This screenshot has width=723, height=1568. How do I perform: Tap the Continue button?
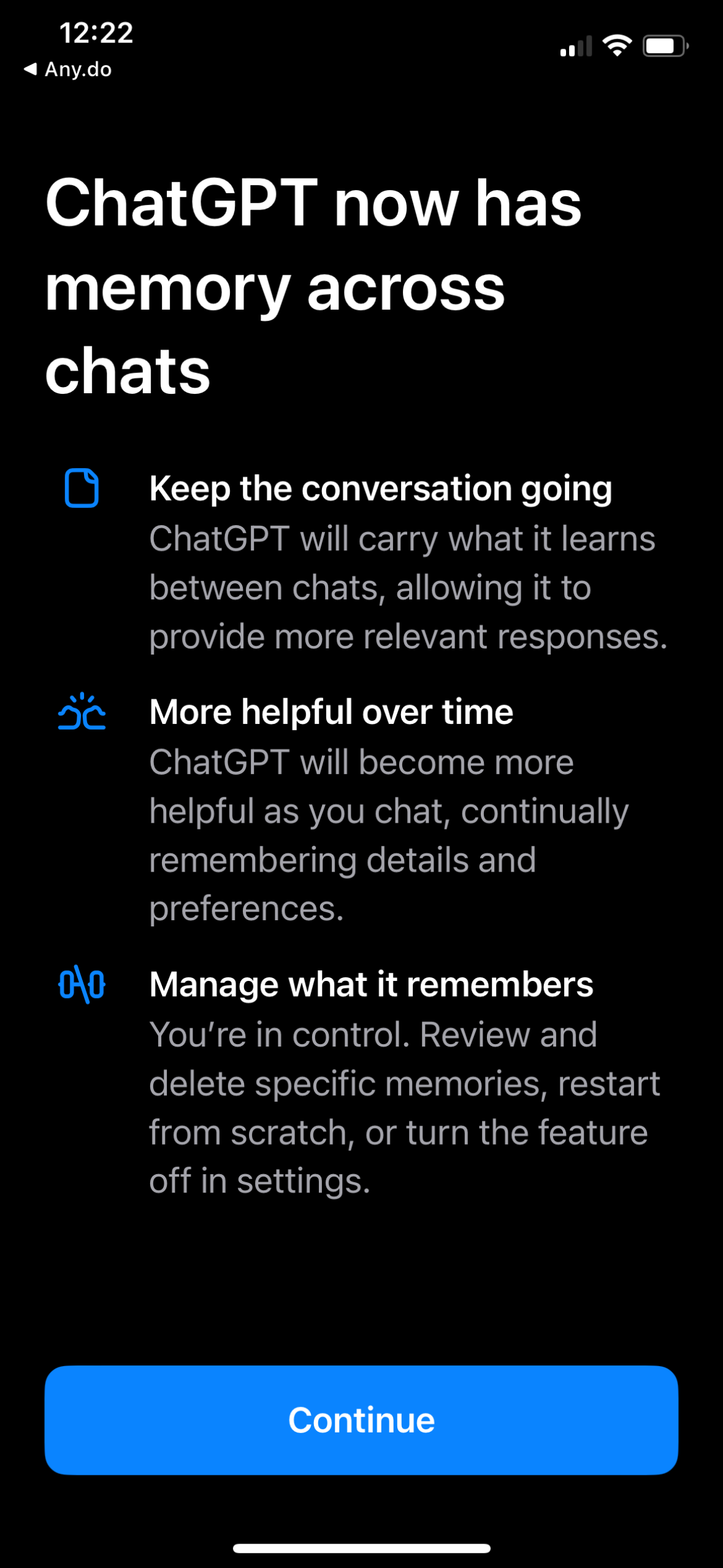(361, 1419)
